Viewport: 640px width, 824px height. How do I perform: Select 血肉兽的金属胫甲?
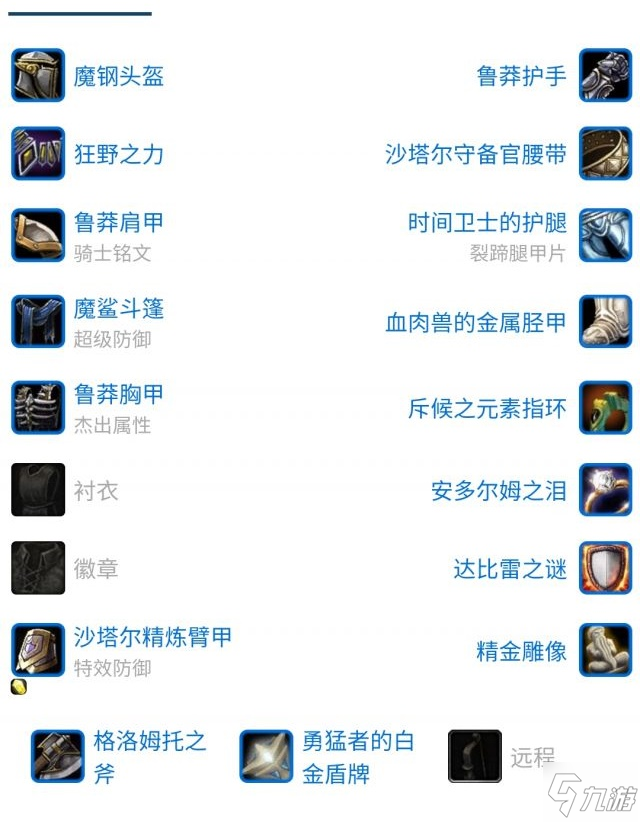click(x=476, y=322)
